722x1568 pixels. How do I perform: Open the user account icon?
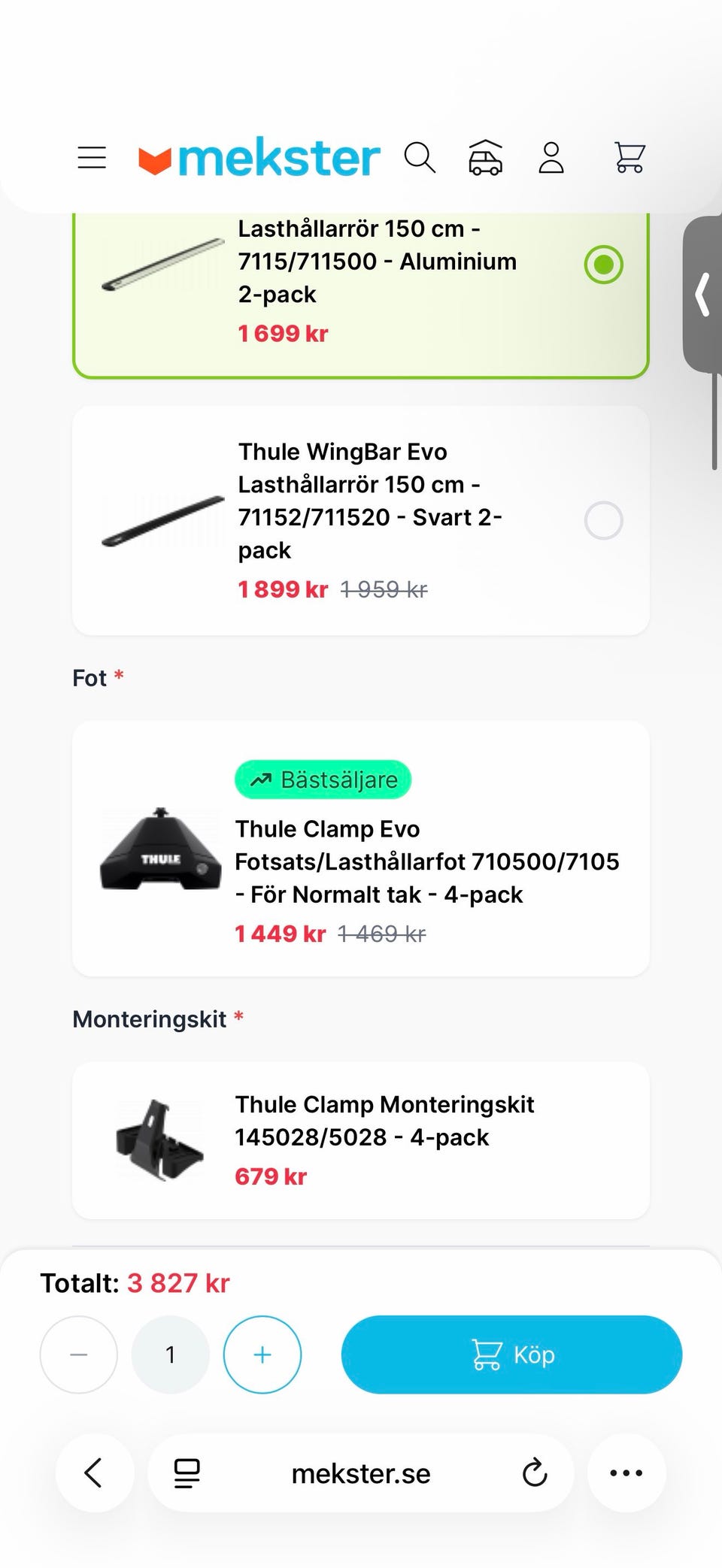pos(551,158)
